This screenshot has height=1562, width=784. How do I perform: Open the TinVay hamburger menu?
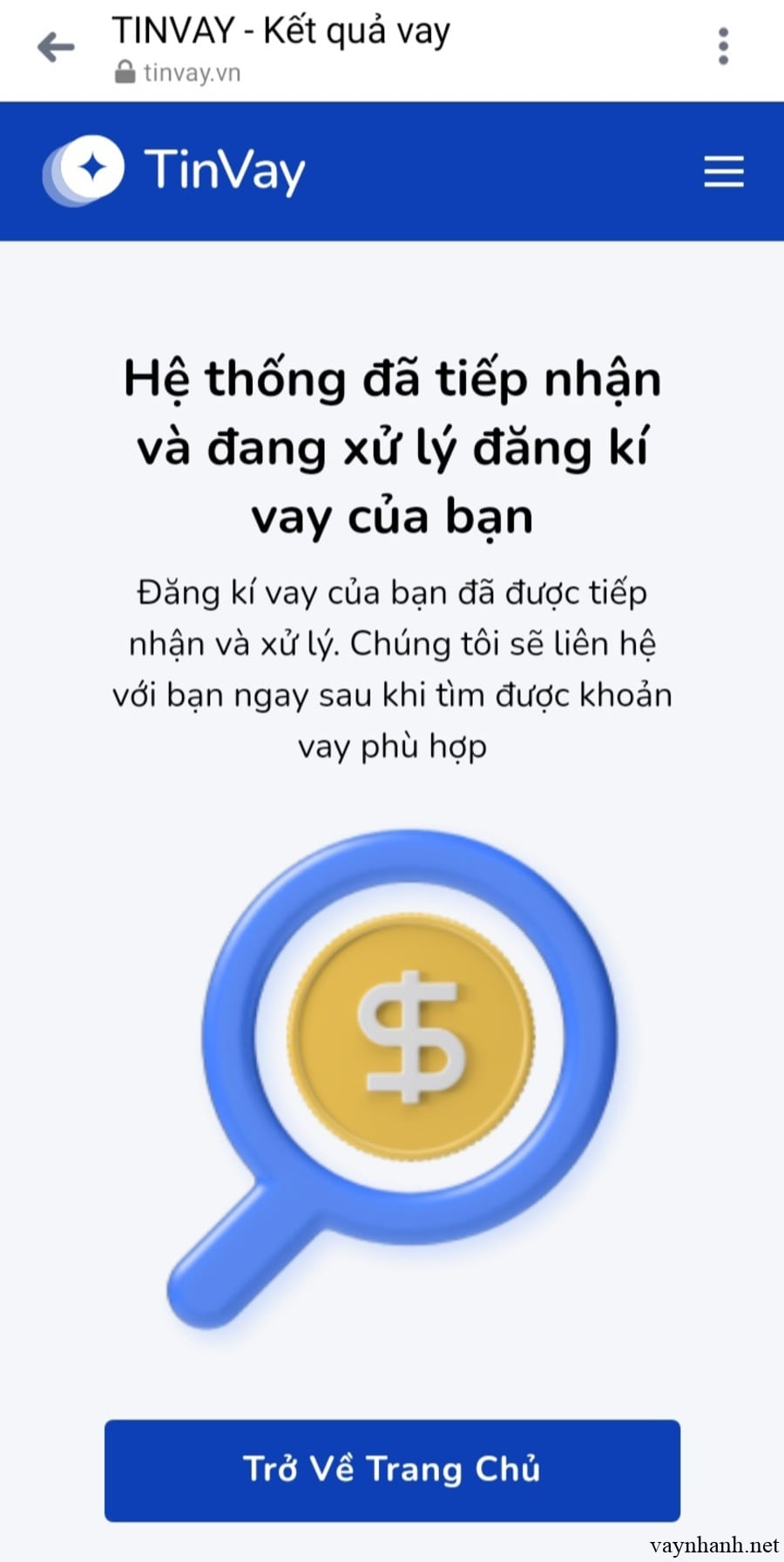click(723, 171)
